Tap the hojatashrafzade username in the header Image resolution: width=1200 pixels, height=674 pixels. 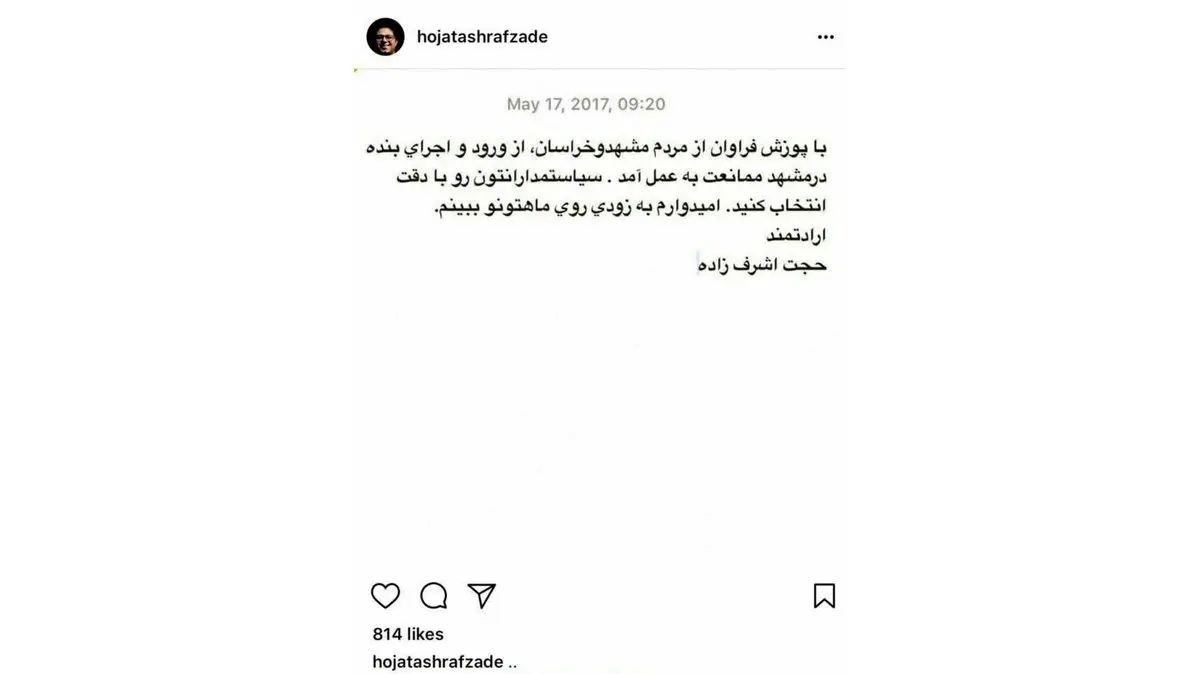[x=482, y=37]
